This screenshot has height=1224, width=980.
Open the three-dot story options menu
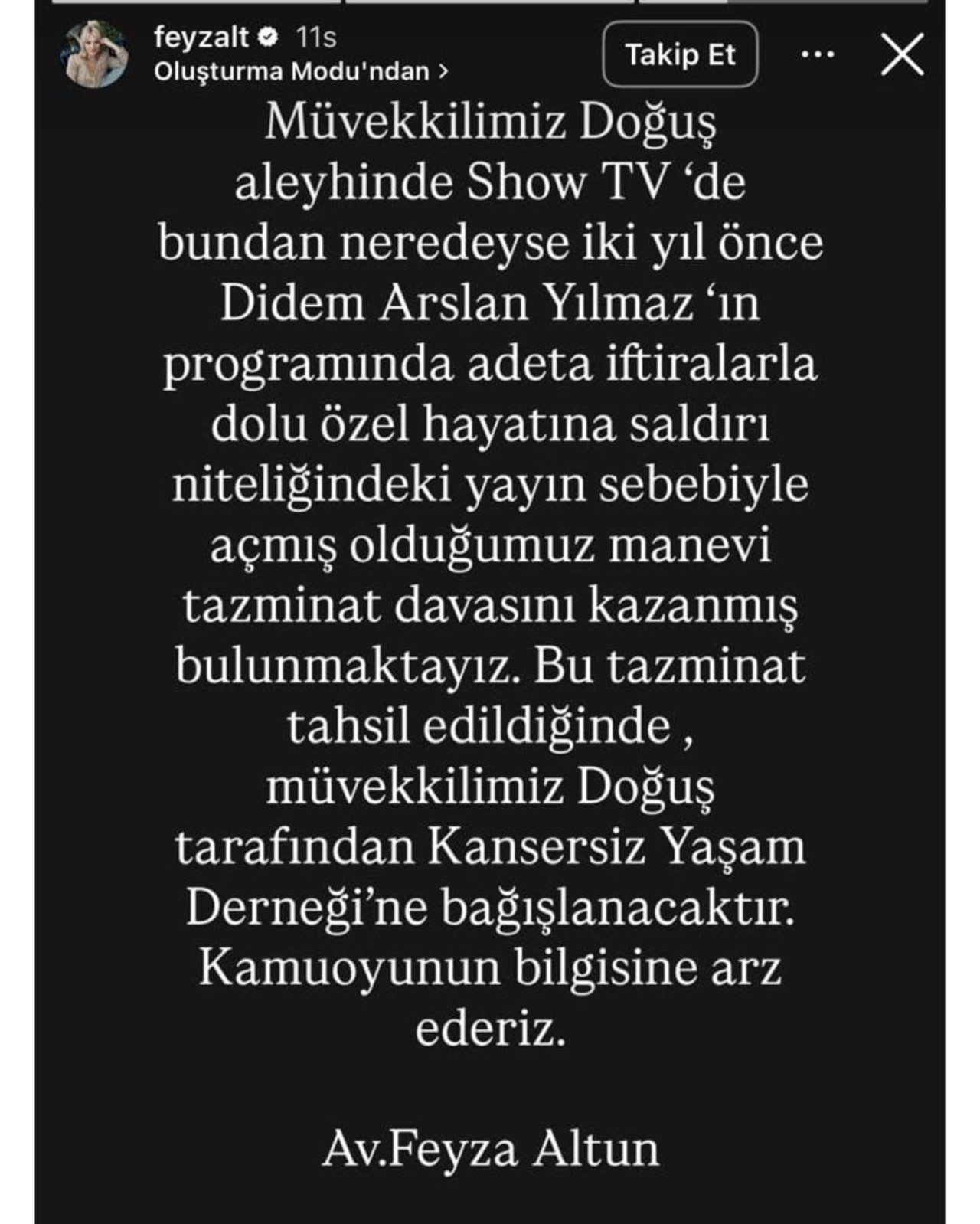point(817,54)
